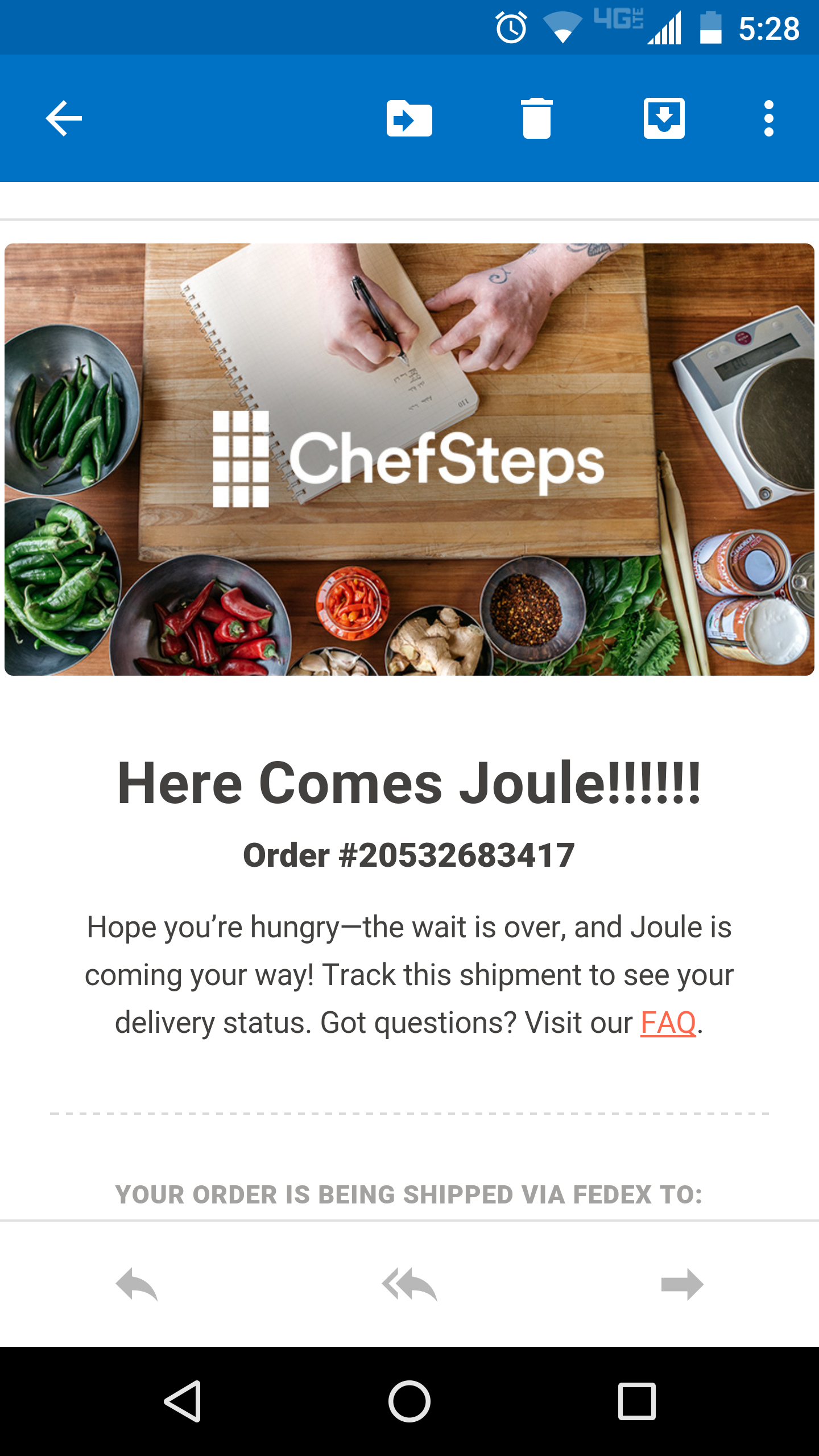Tap the system home button
This screenshot has width=819, height=1456.
click(409, 1401)
